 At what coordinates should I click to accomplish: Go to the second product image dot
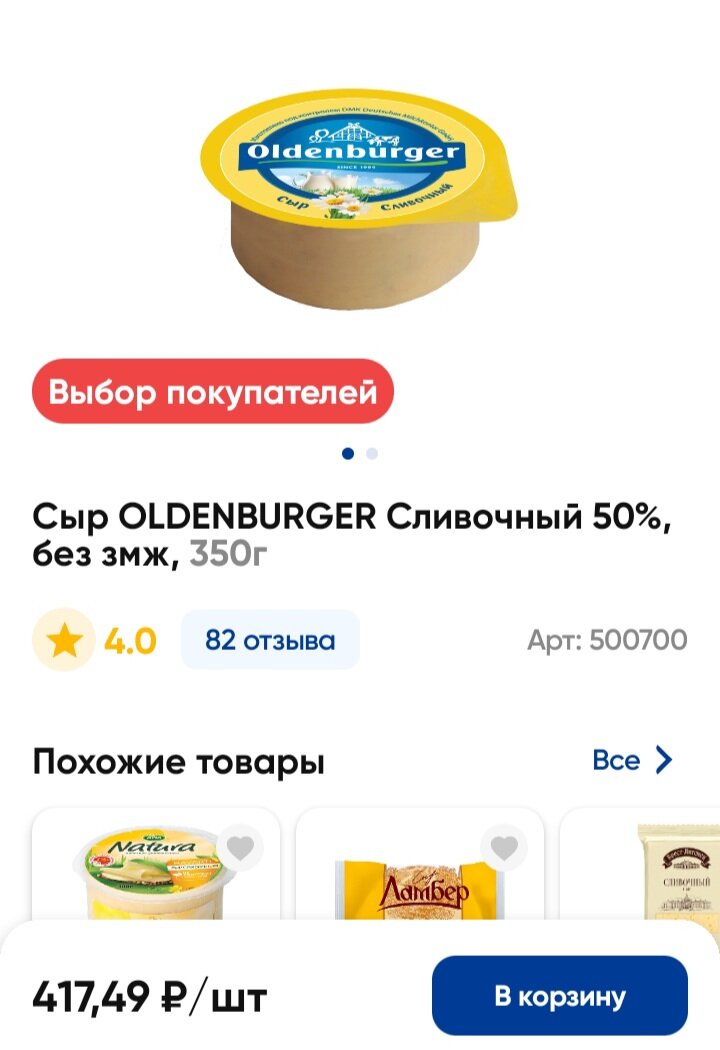372,453
